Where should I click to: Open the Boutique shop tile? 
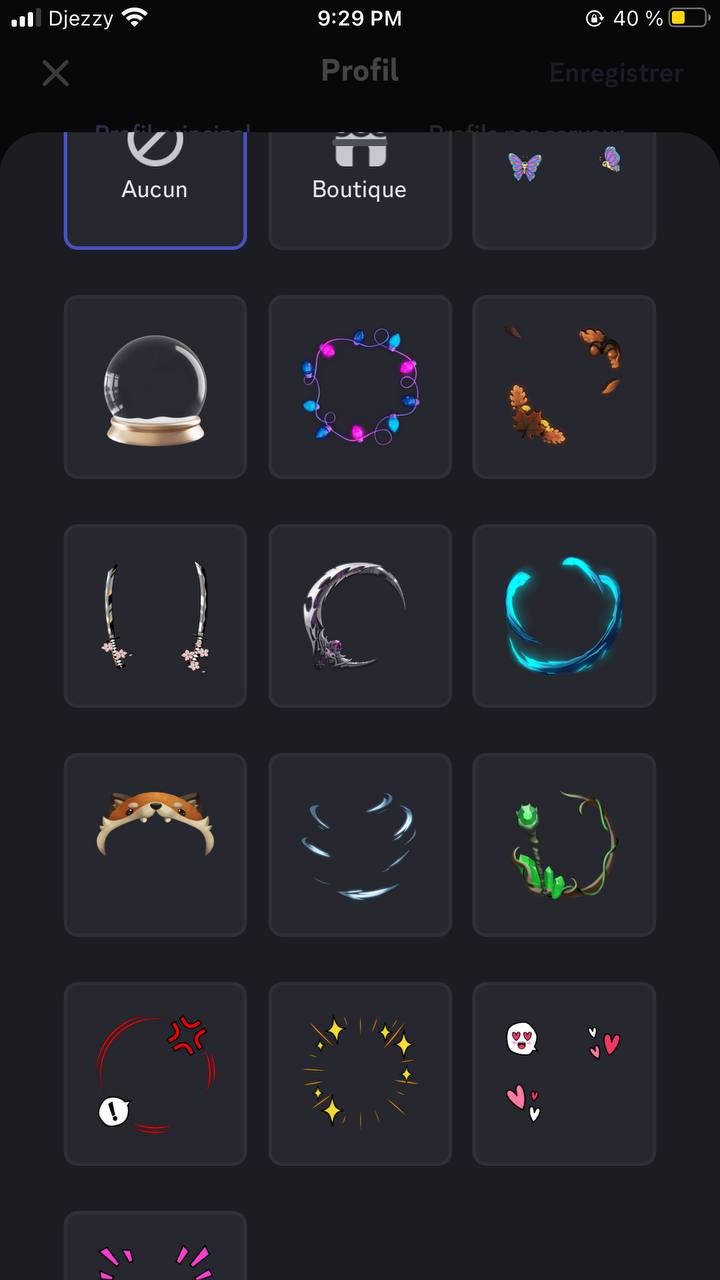(360, 190)
